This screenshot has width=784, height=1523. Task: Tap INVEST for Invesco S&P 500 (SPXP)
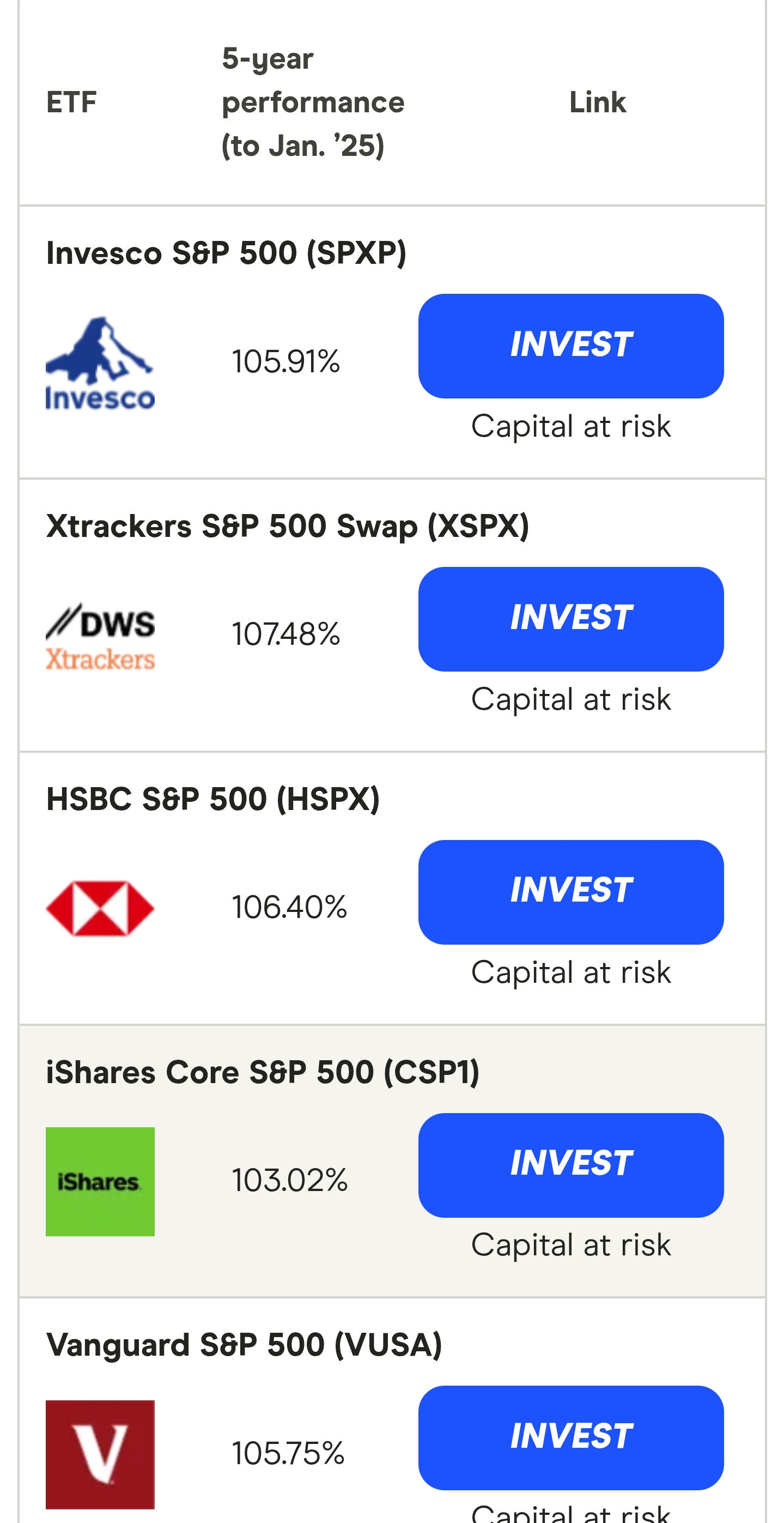tap(571, 346)
